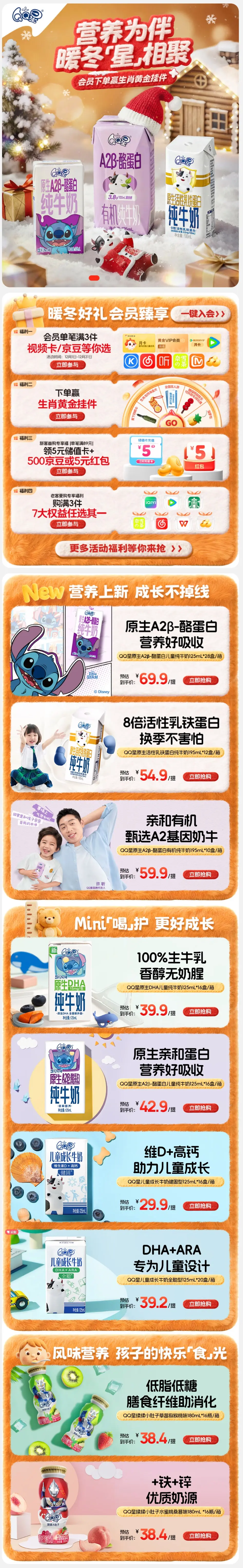Claim the 500京豆或5元红包 offer
The image size is (243, 1568).
click(x=67, y=471)
